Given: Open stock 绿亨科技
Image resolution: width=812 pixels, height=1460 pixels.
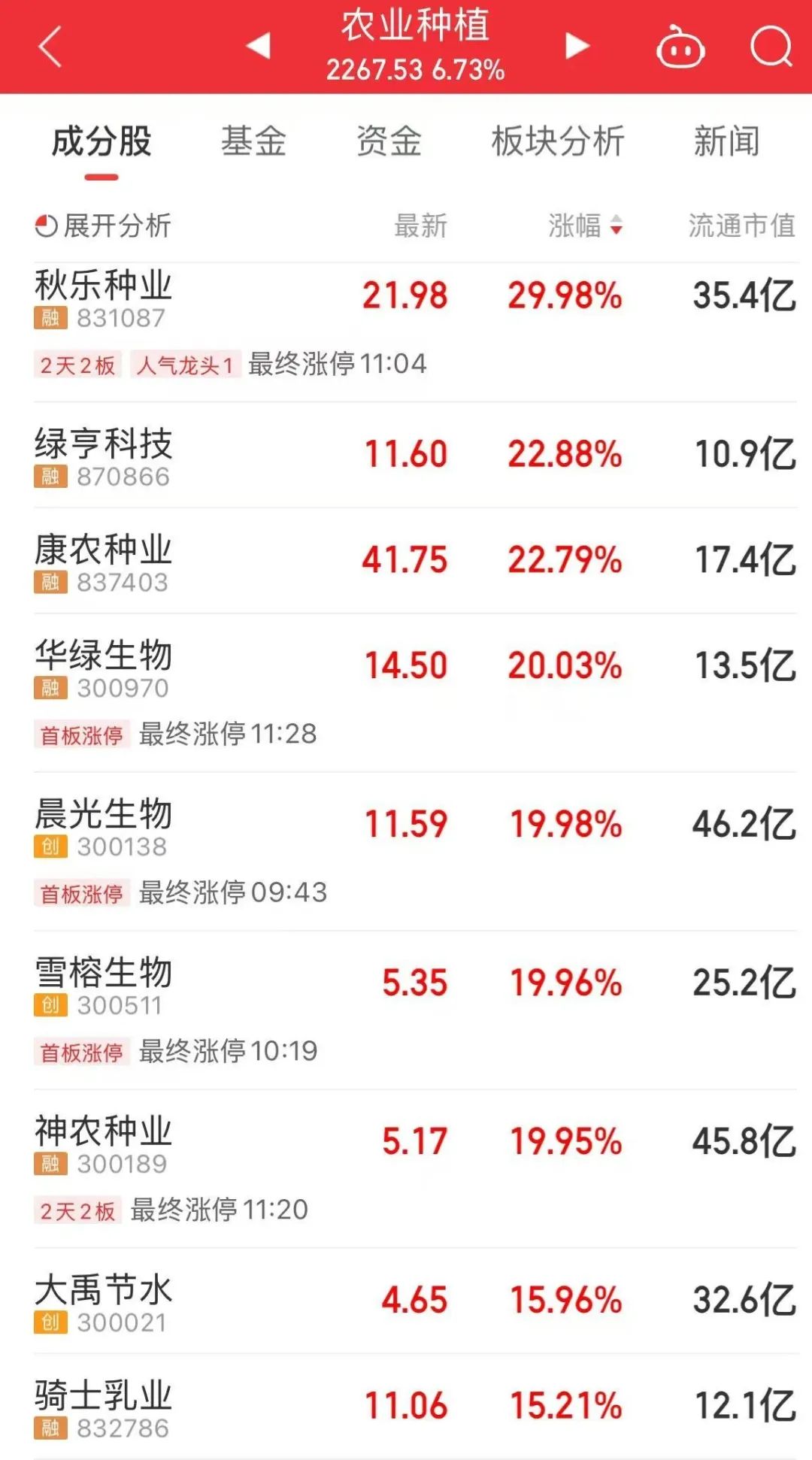Looking at the screenshot, I should 104,444.
